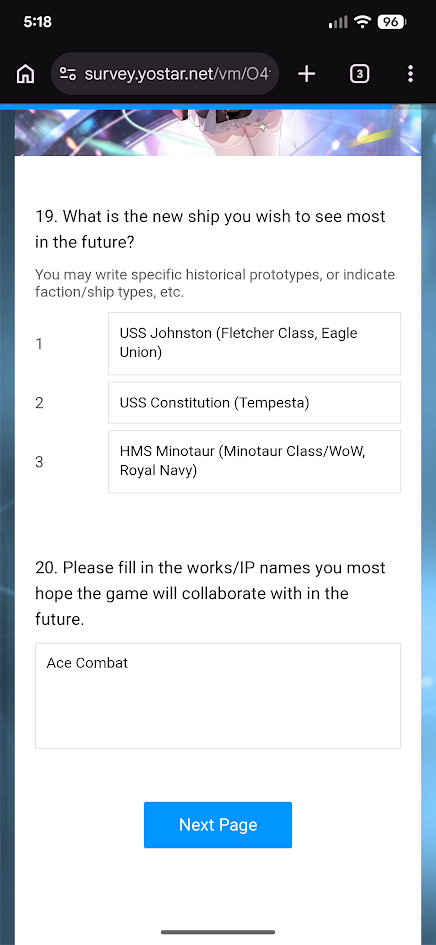Tap the survey.yostar.net address bar
The height and width of the screenshot is (945, 436).
click(x=165, y=74)
